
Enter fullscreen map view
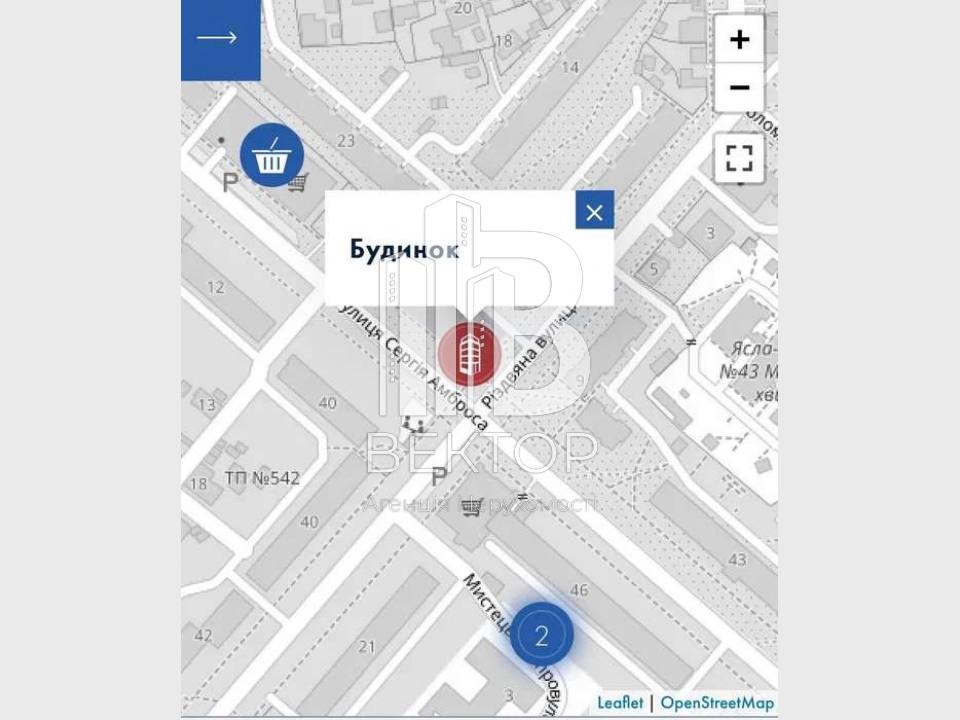(x=739, y=158)
